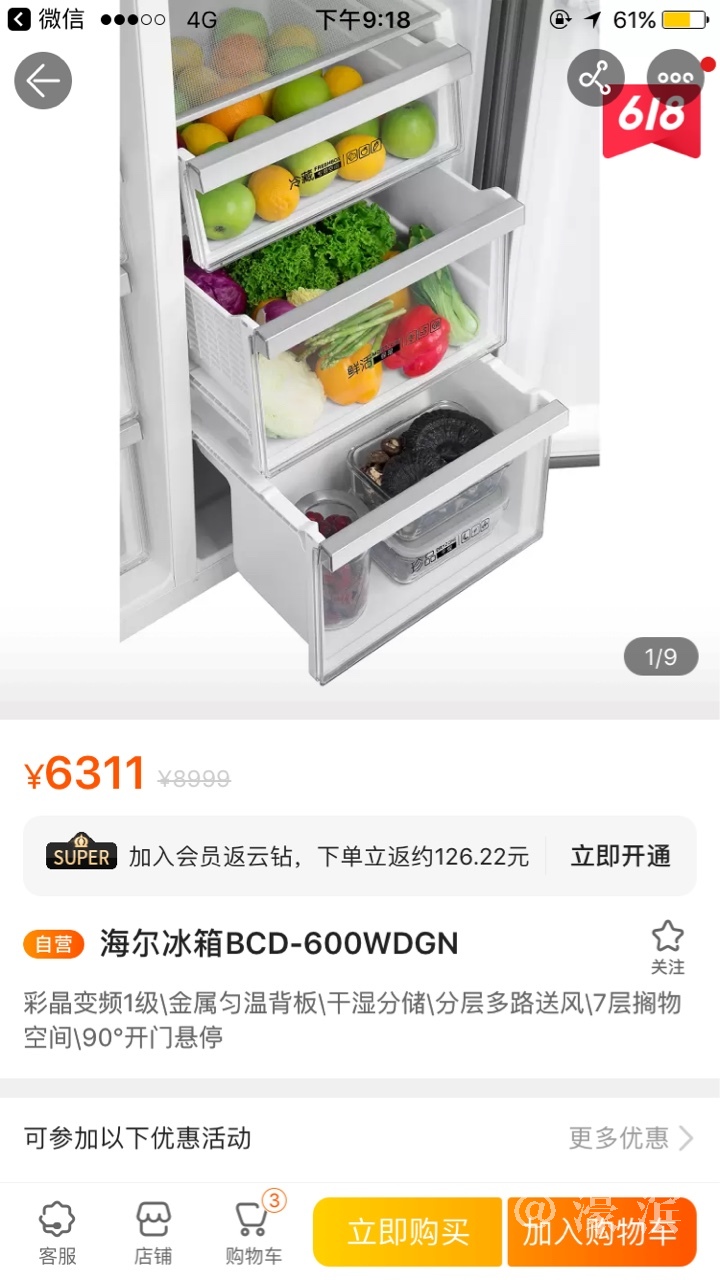Open the three-dot overflow menu
The width and height of the screenshot is (720, 1280).
[675, 77]
